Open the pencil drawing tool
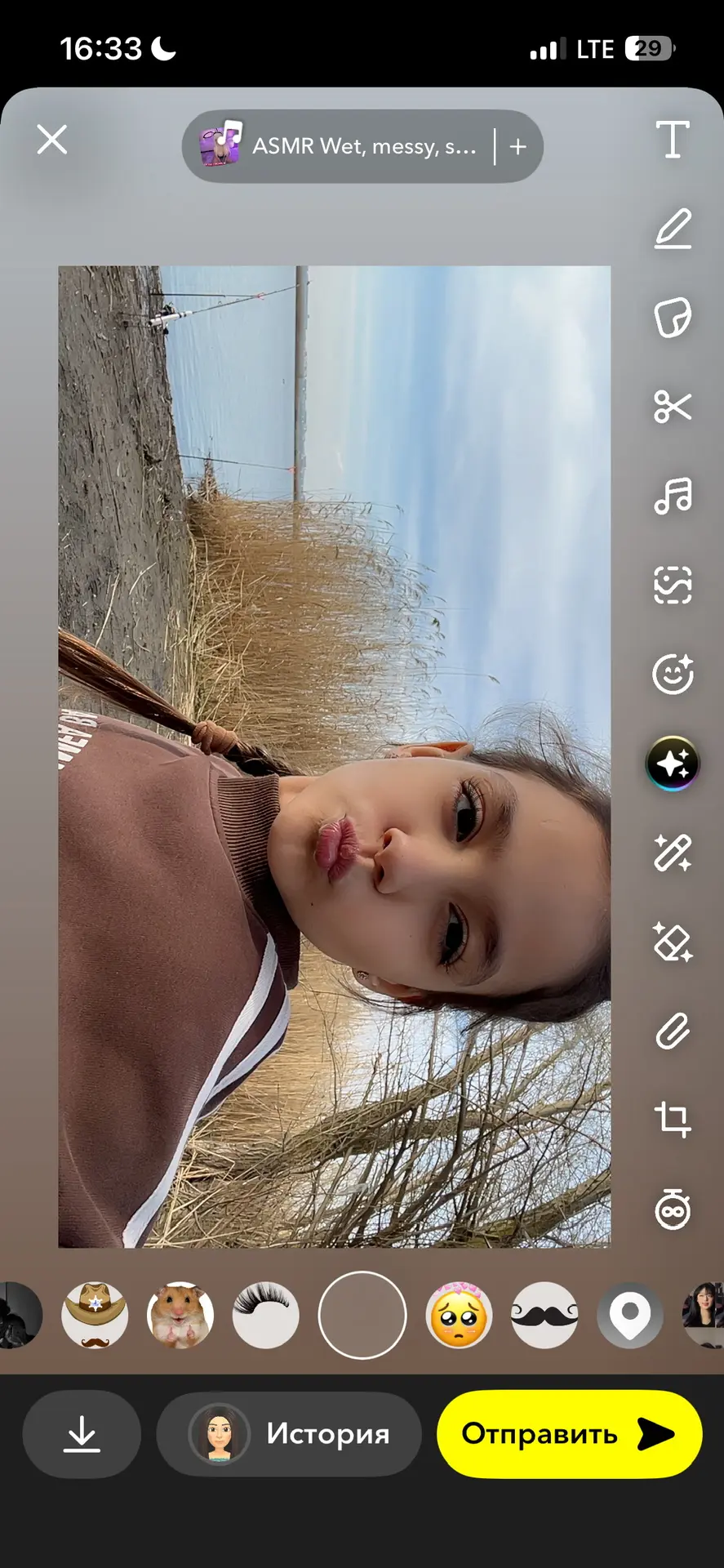Image resolution: width=724 pixels, height=1568 pixels. (x=673, y=229)
